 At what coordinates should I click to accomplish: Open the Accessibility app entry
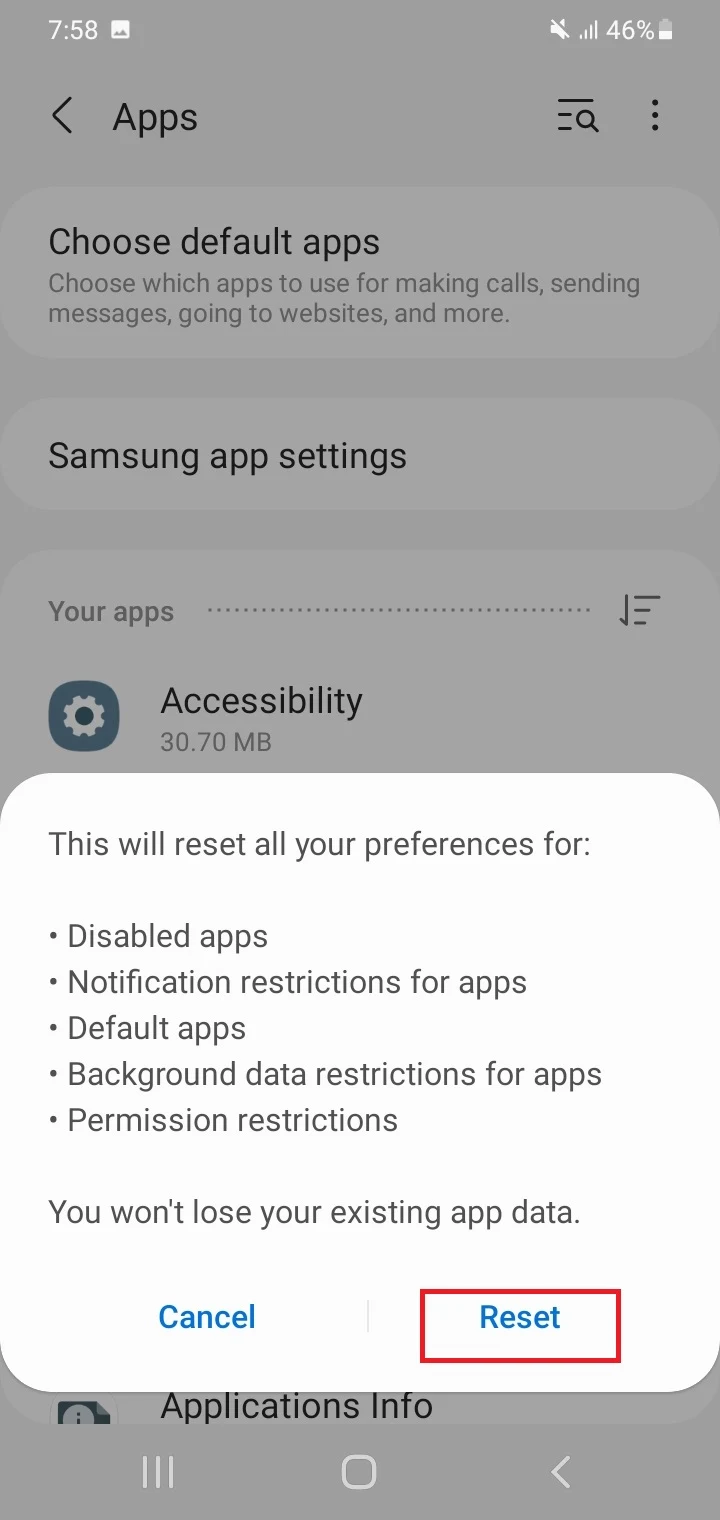(x=360, y=718)
